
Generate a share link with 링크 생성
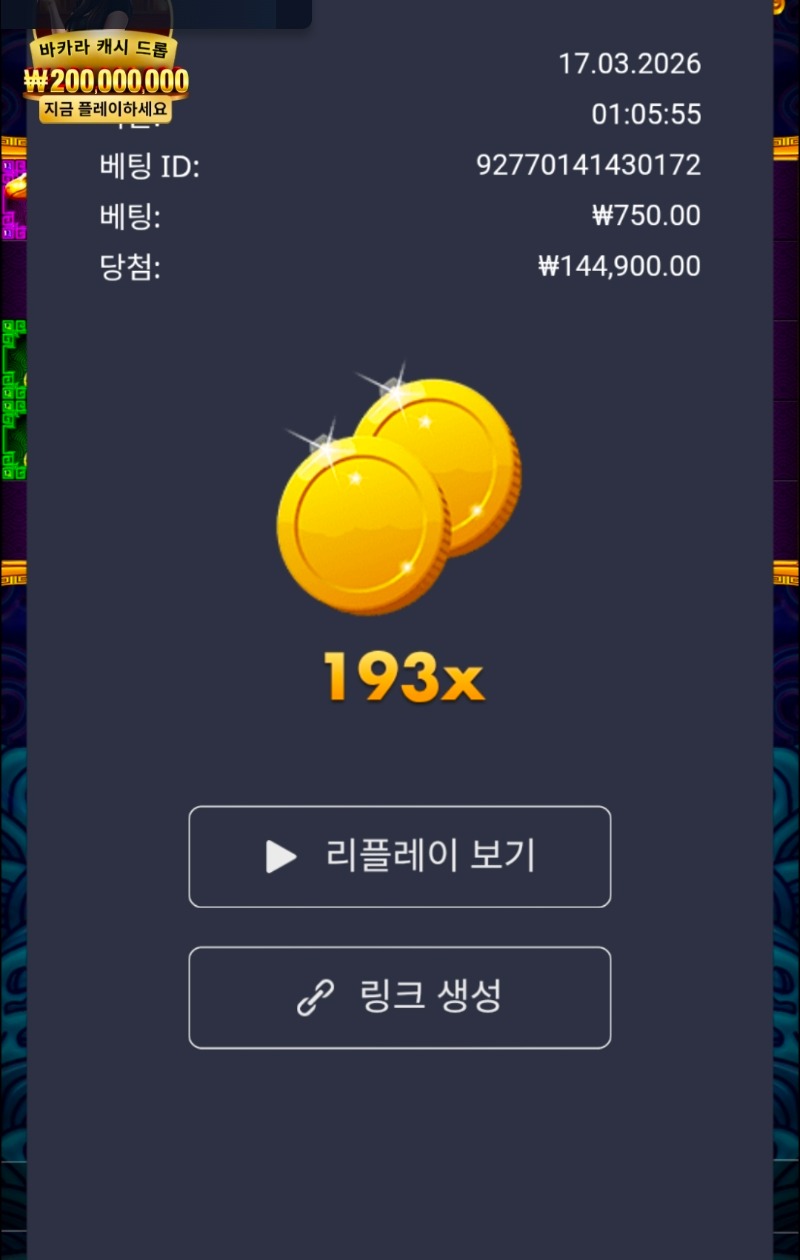pyautogui.click(x=399, y=997)
